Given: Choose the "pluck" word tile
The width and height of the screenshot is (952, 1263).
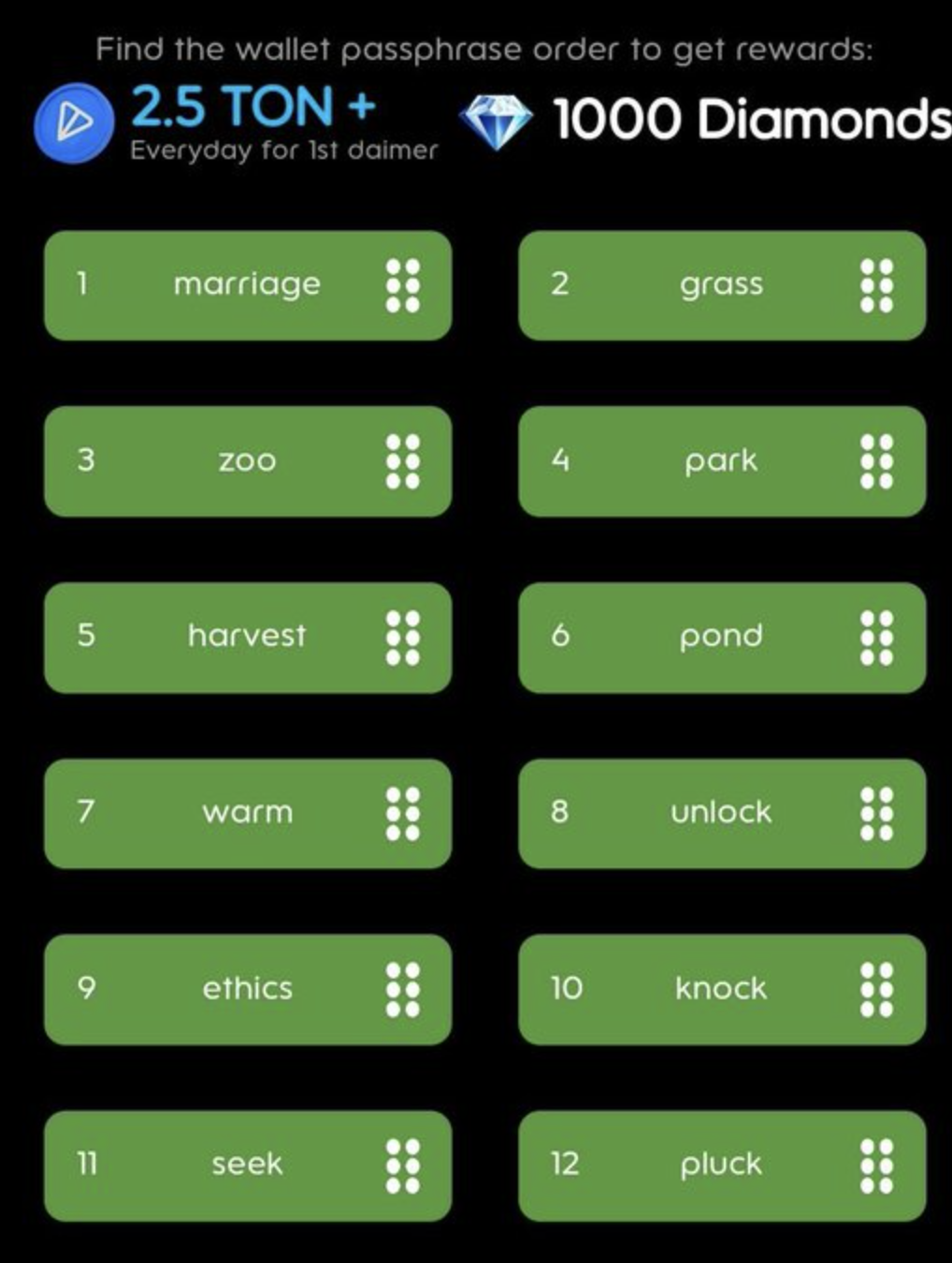Looking at the screenshot, I should (x=721, y=1165).
